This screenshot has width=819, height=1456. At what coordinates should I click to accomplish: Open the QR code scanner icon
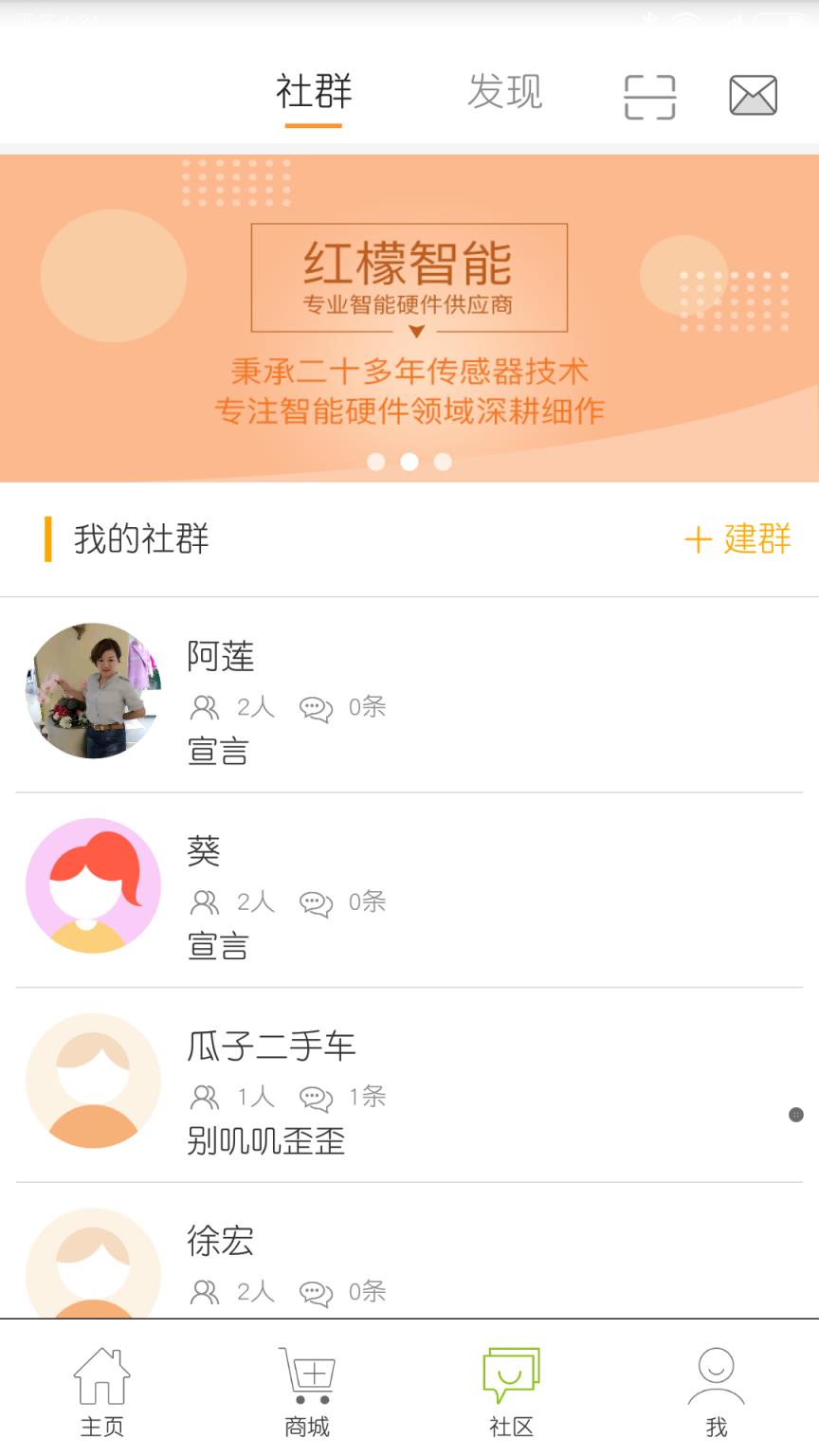648,94
